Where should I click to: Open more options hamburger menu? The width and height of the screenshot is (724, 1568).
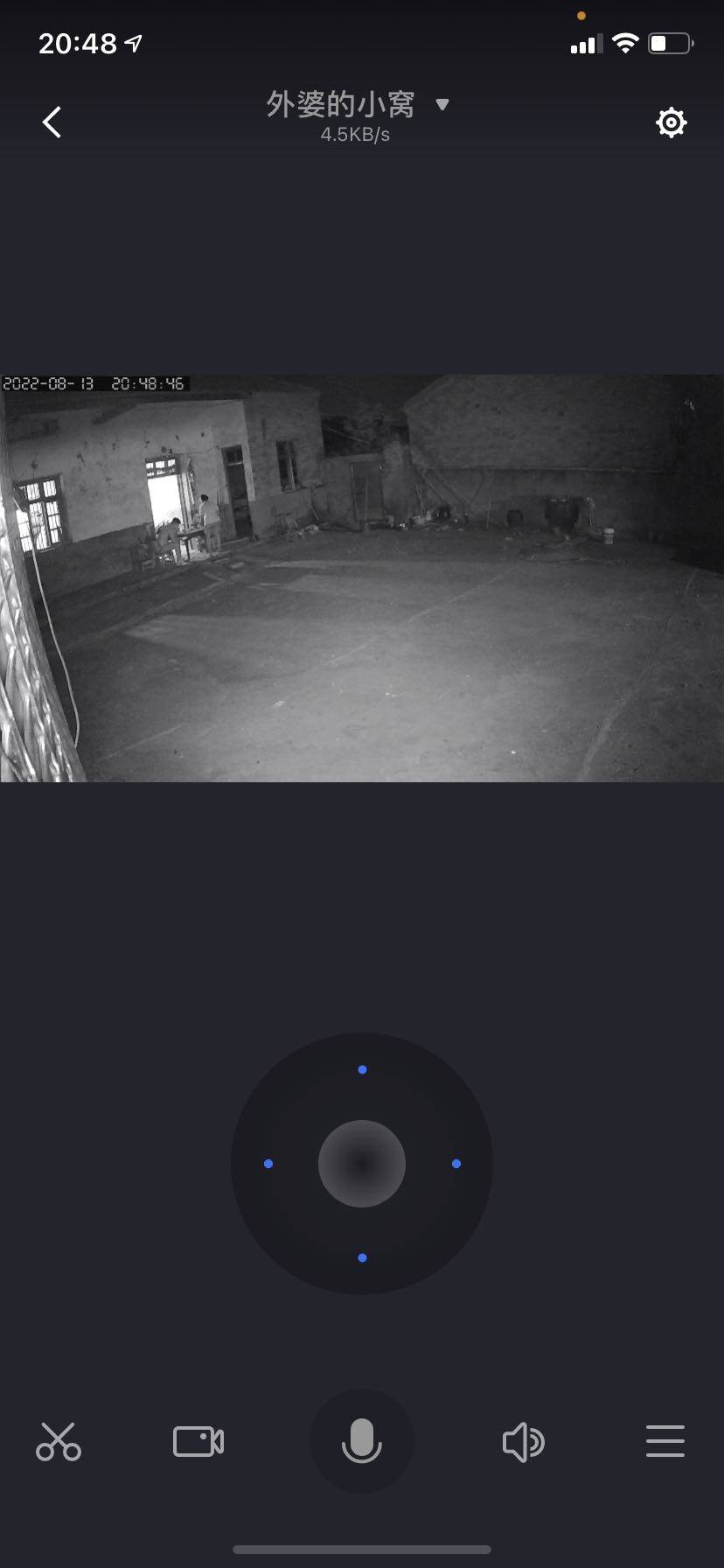point(665,1441)
